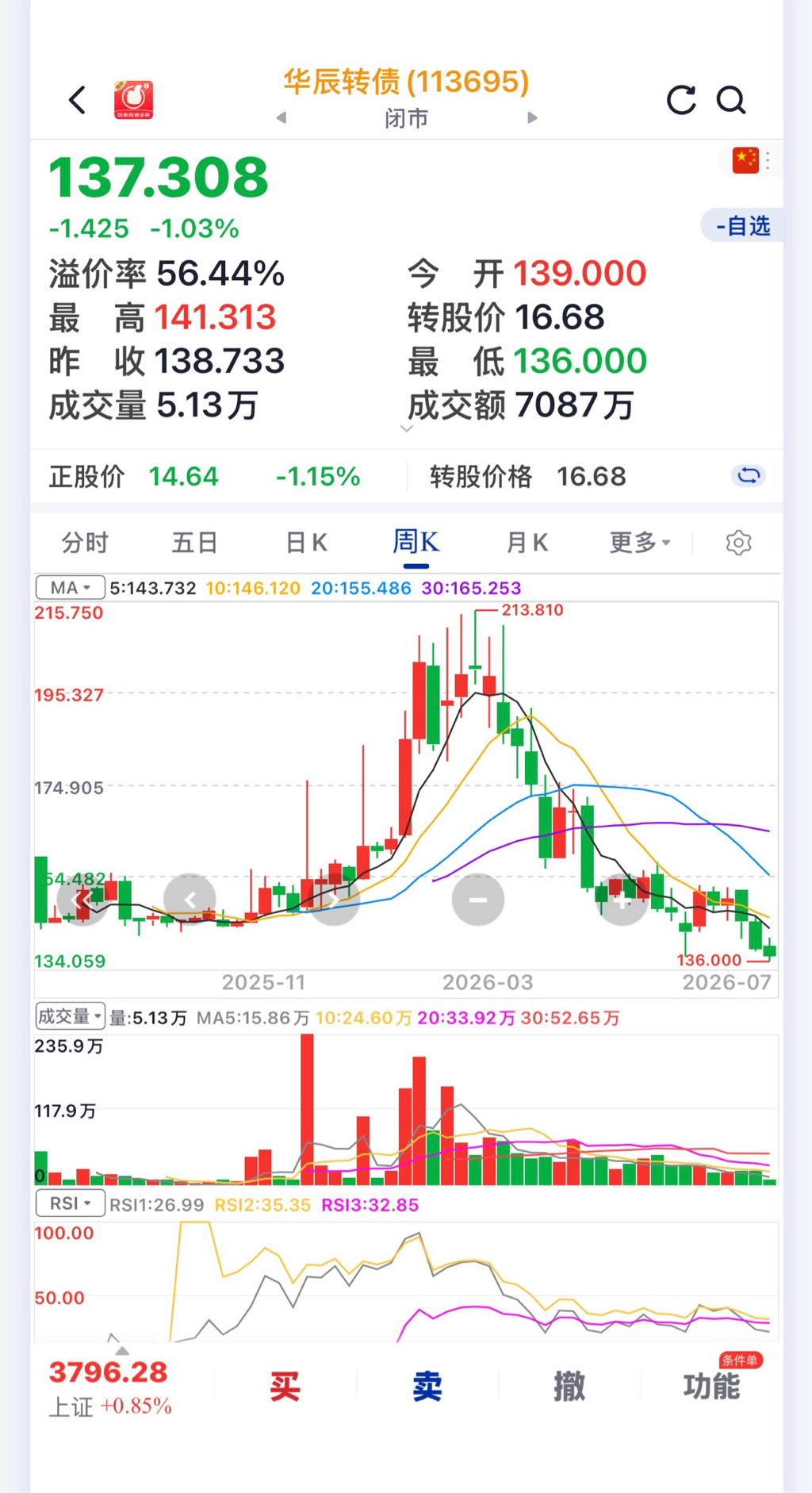Switch to the 月K chart tab
The width and height of the screenshot is (812, 1493).
pos(527,543)
